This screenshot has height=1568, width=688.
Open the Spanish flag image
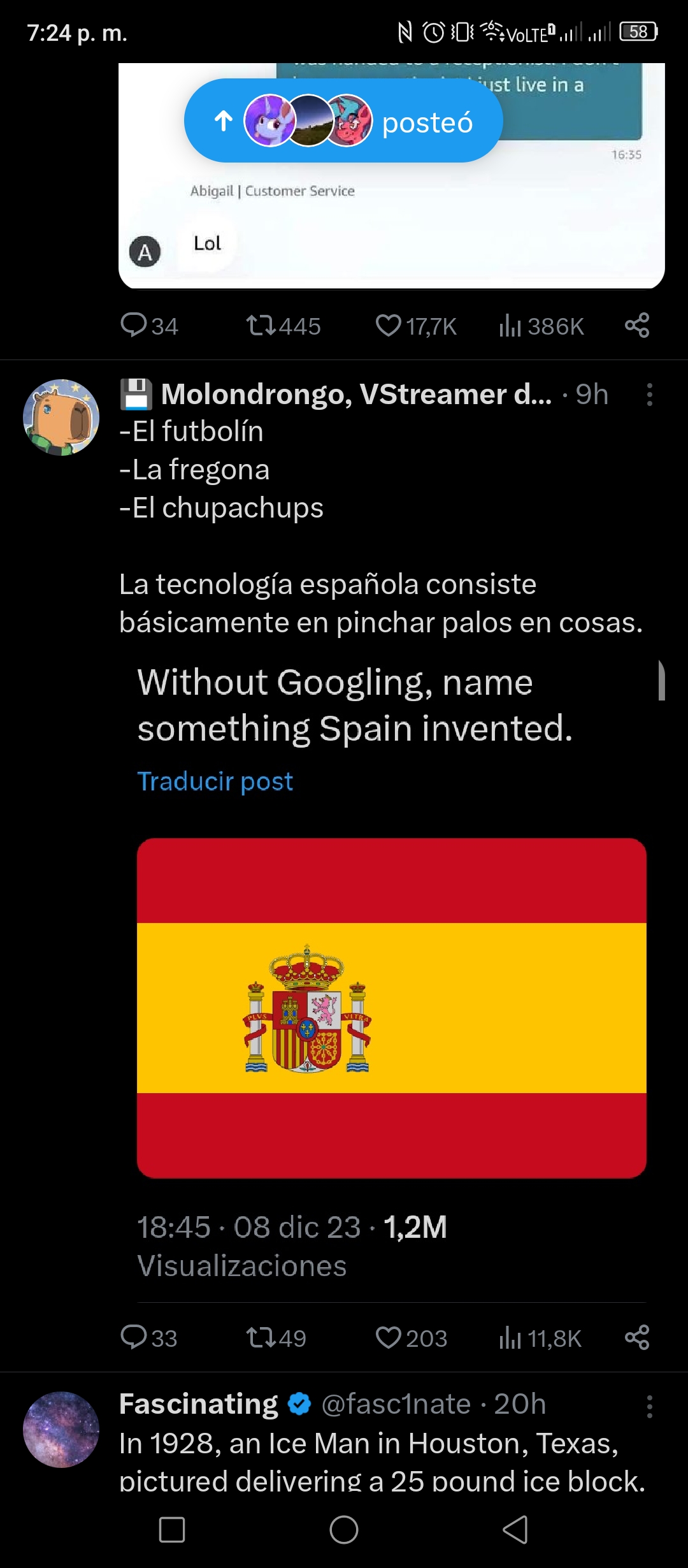click(x=392, y=1008)
